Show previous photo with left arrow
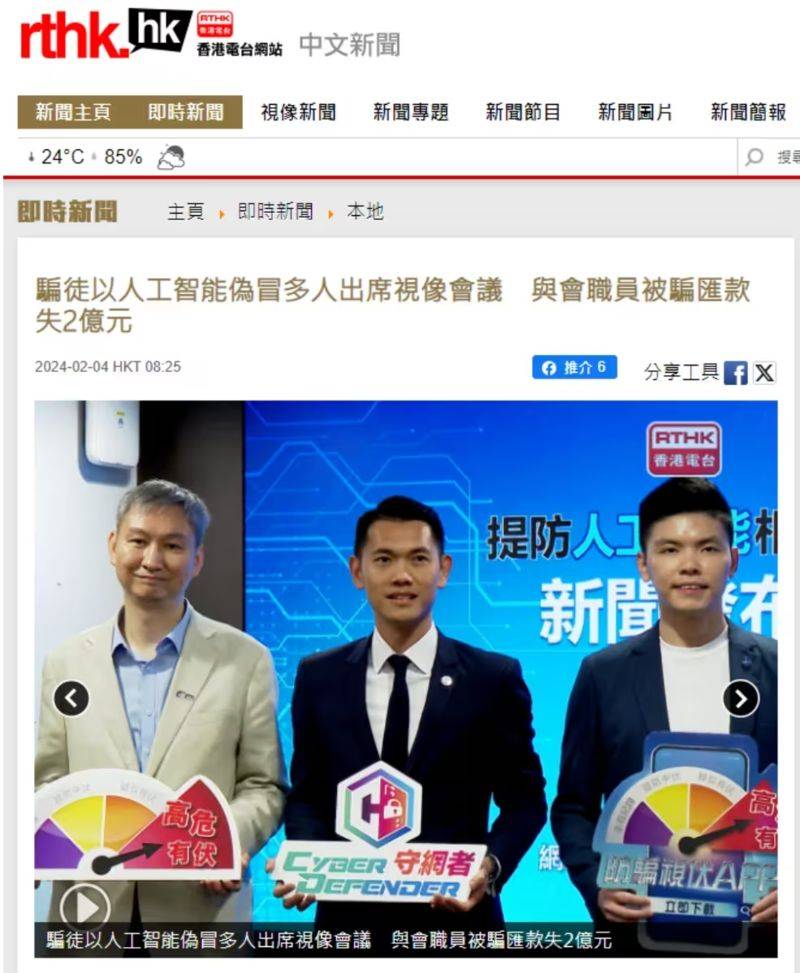Viewport: 800px width, 973px height. [x=72, y=698]
